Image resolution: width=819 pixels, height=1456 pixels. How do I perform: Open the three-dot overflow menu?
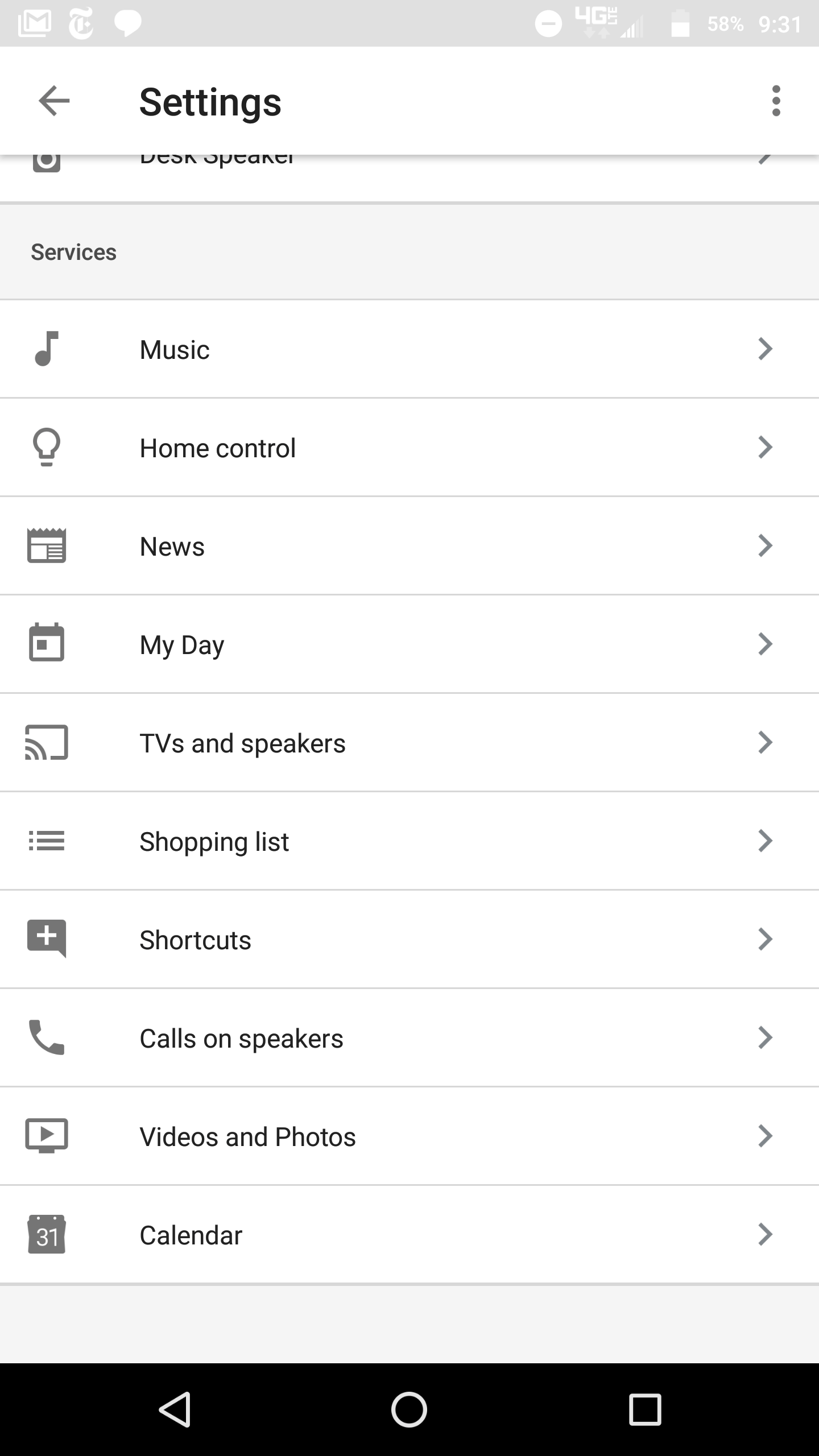[776, 102]
